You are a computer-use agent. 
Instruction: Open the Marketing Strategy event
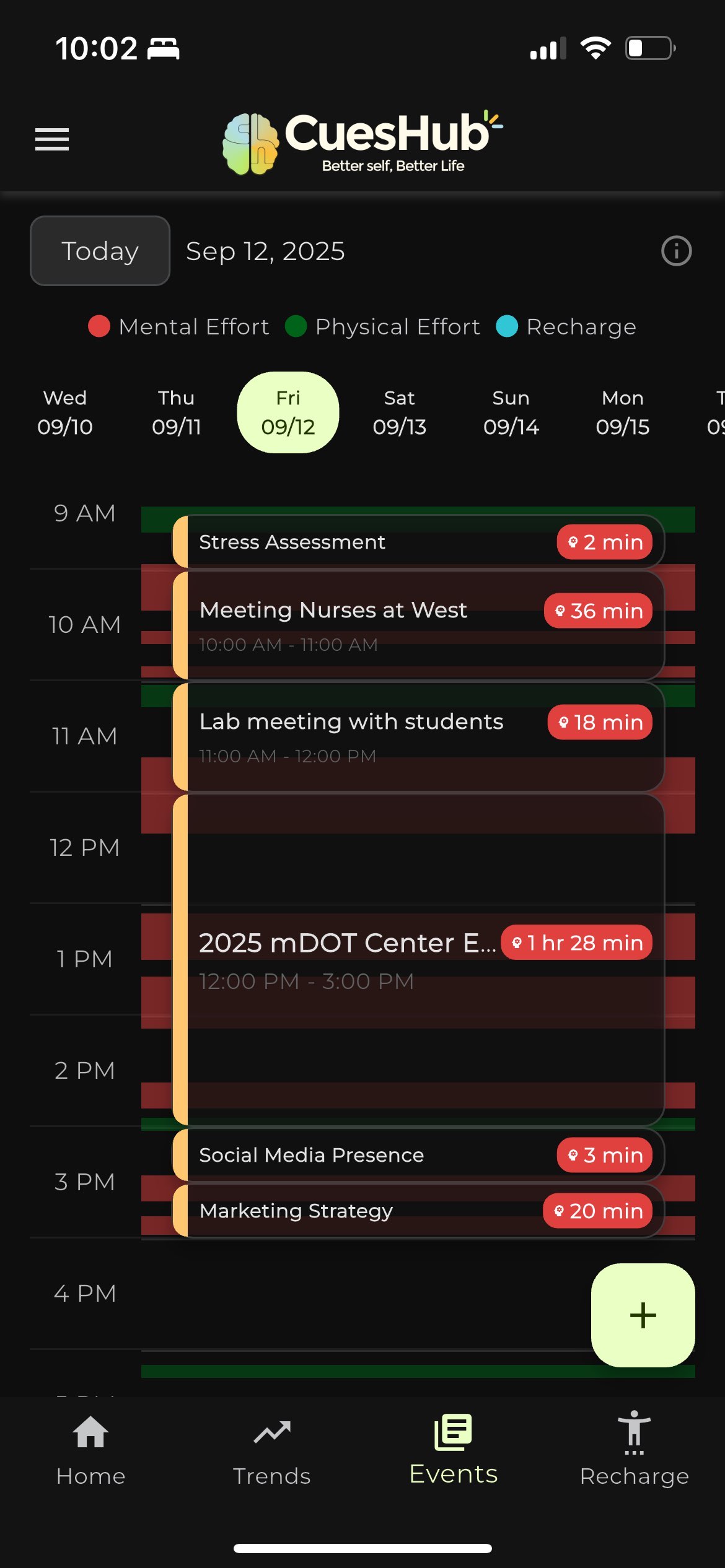pos(372,1211)
